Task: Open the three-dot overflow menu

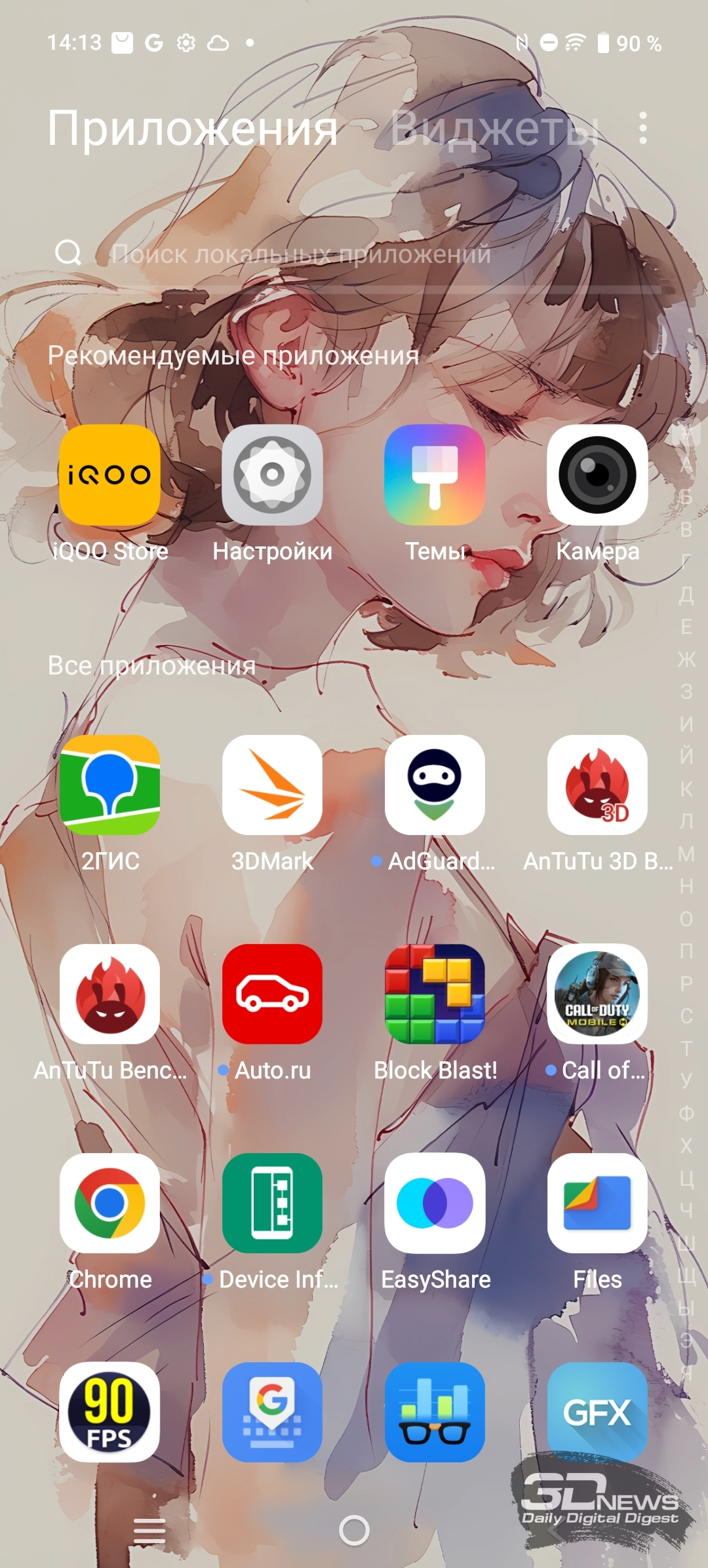Action: [x=643, y=128]
